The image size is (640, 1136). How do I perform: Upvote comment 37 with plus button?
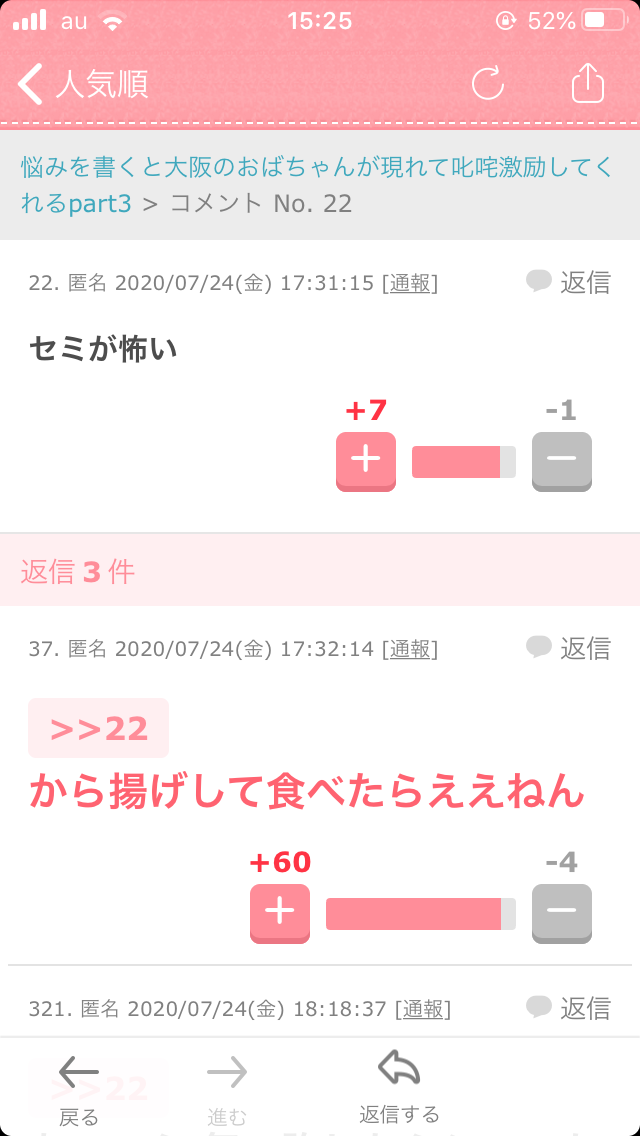280,914
